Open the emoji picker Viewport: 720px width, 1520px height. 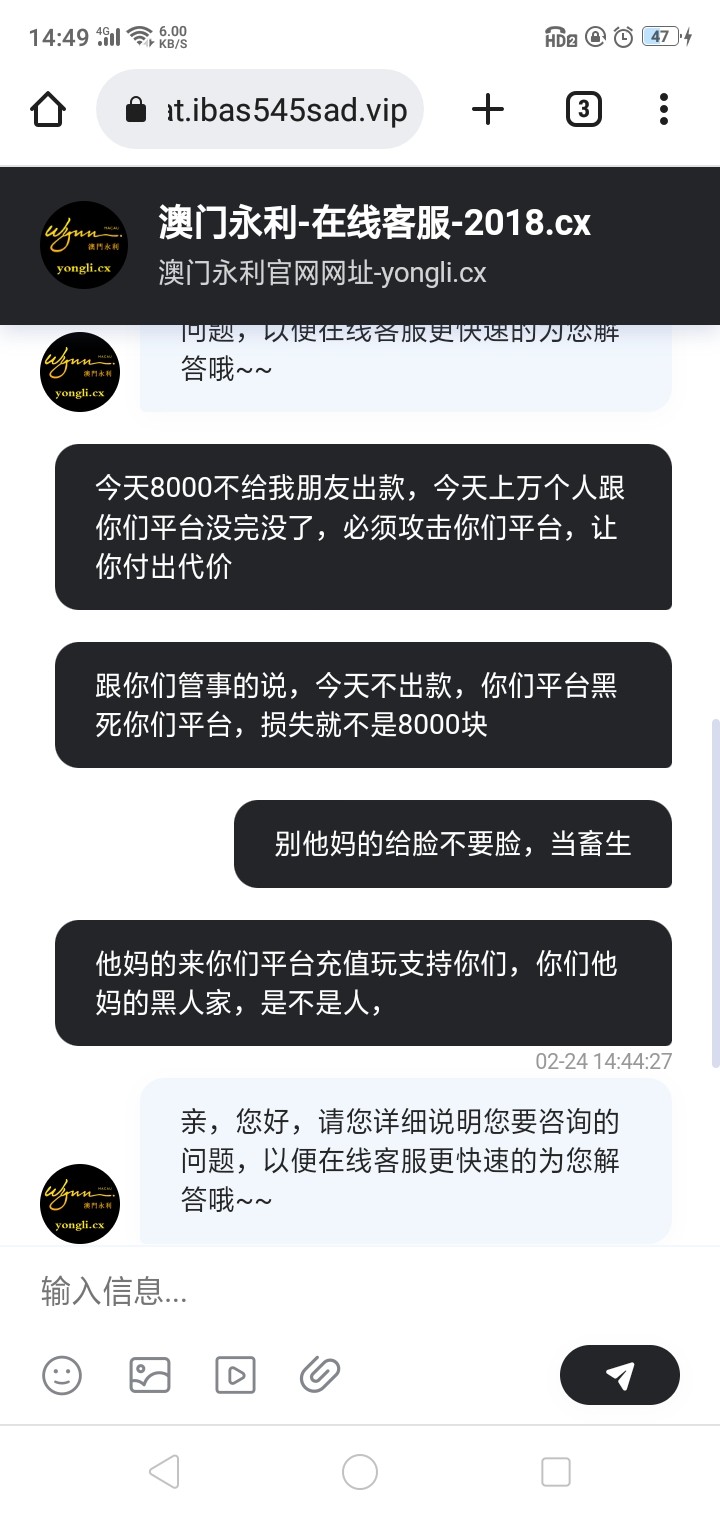(x=62, y=1375)
